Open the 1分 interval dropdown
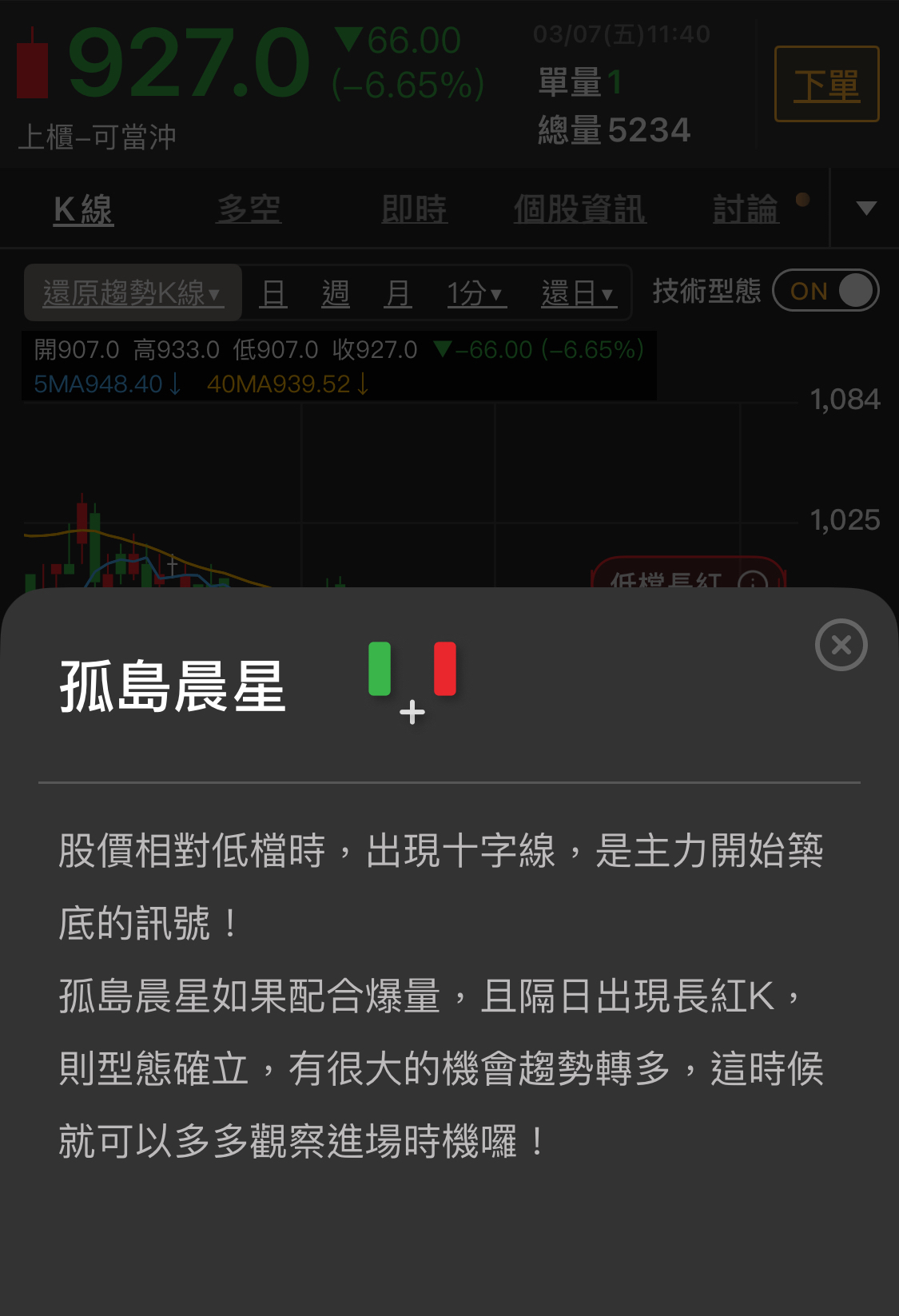The height and width of the screenshot is (1316, 899). [x=475, y=293]
